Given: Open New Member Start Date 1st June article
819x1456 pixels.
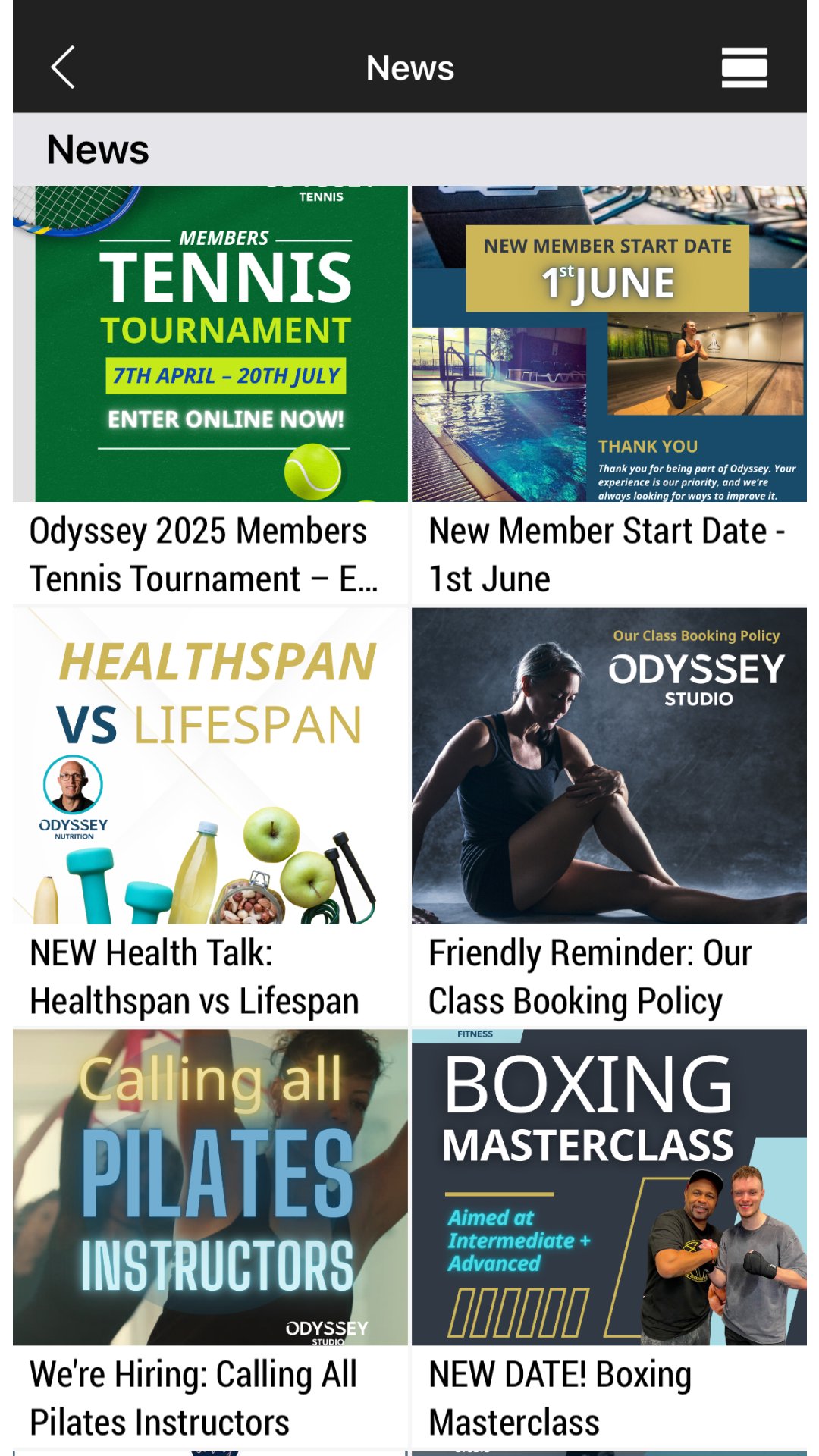Looking at the screenshot, I should (x=609, y=395).
